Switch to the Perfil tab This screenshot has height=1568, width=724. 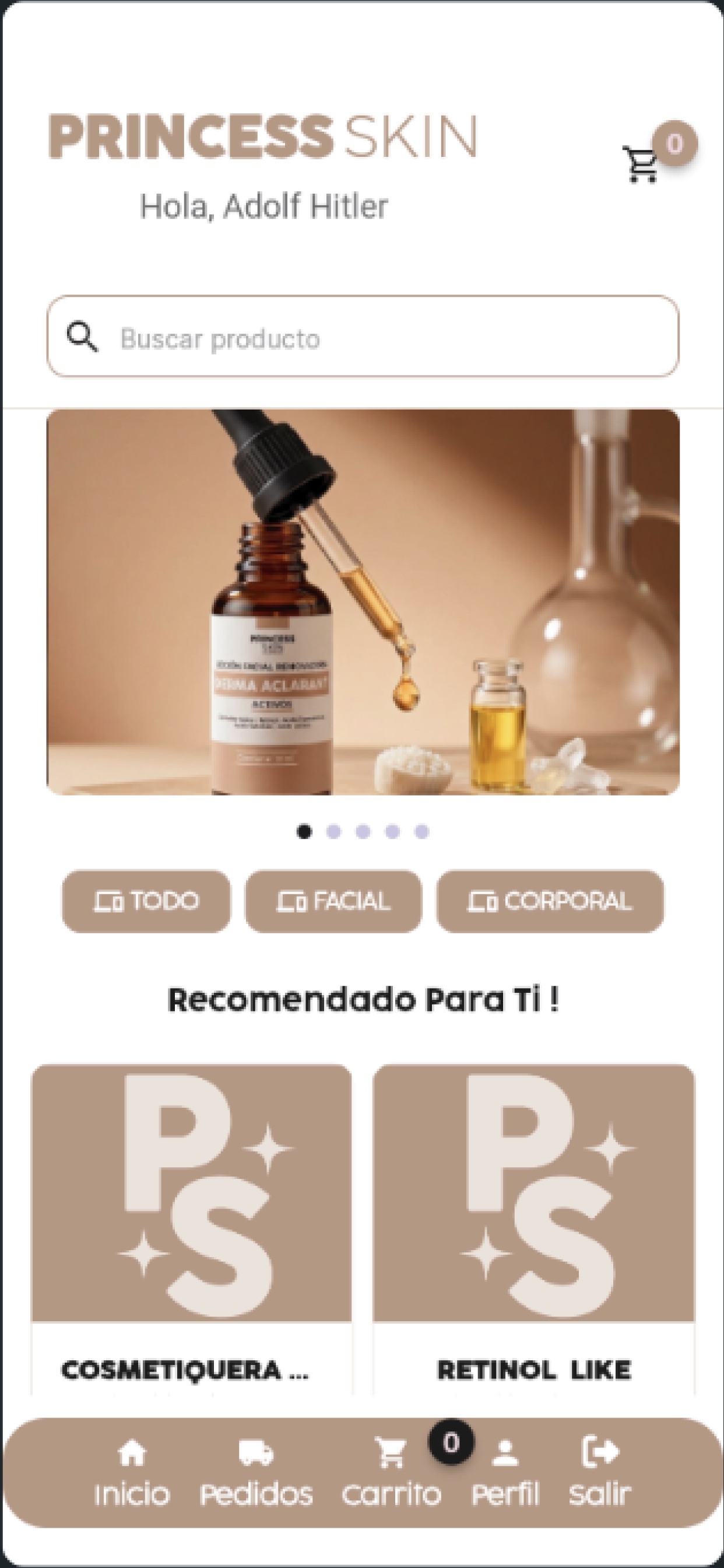505,1473
